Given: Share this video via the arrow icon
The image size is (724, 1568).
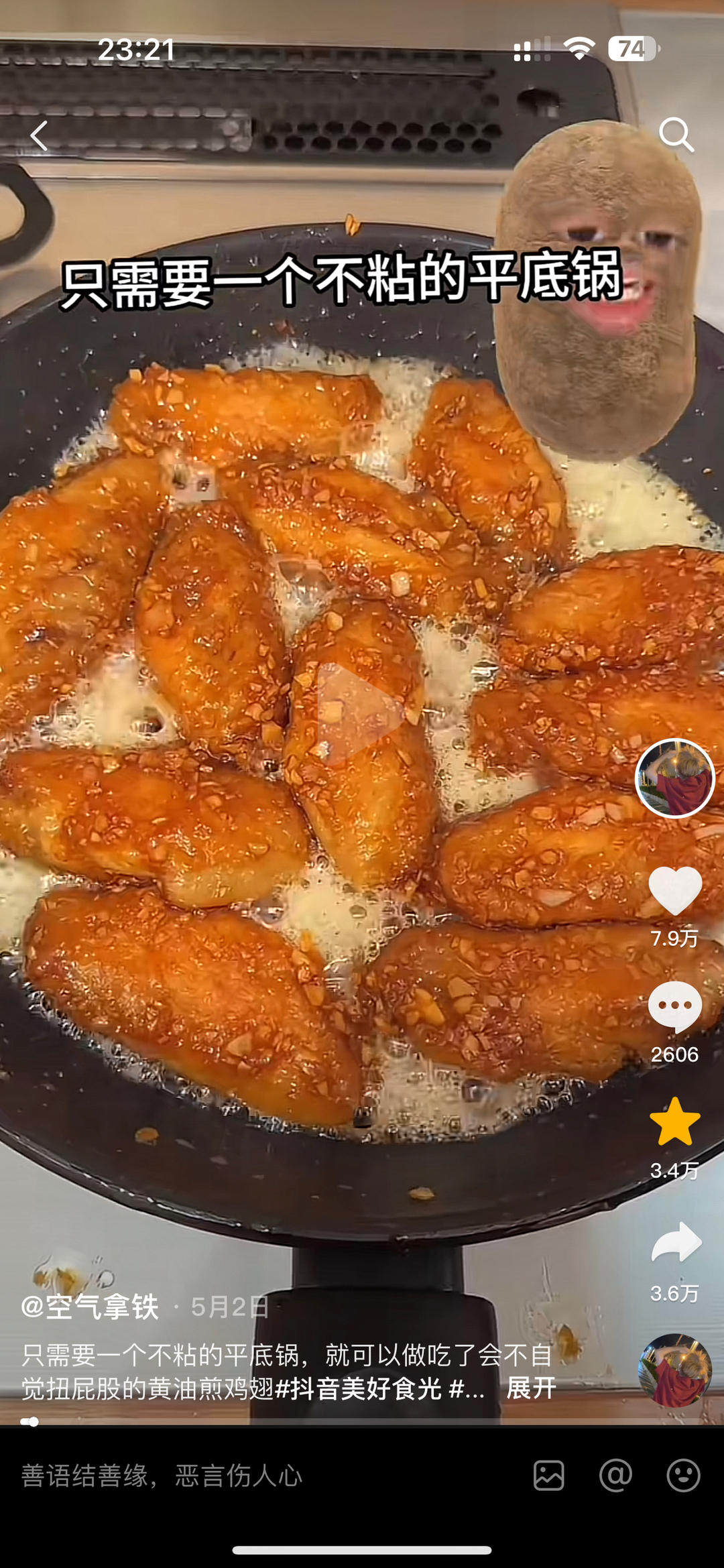Looking at the screenshot, I should click(x=676, y=1242).
